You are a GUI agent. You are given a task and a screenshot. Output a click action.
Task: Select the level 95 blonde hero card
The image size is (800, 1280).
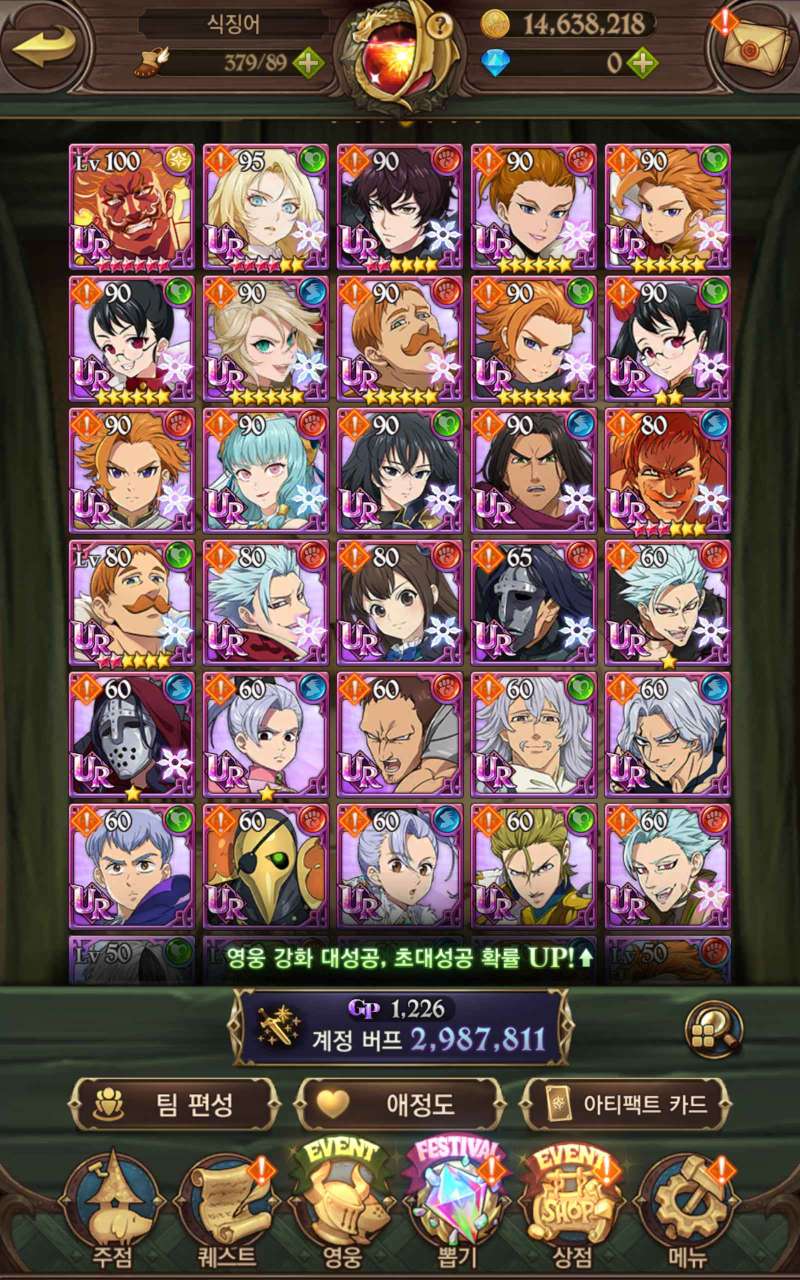coord(266,206)
